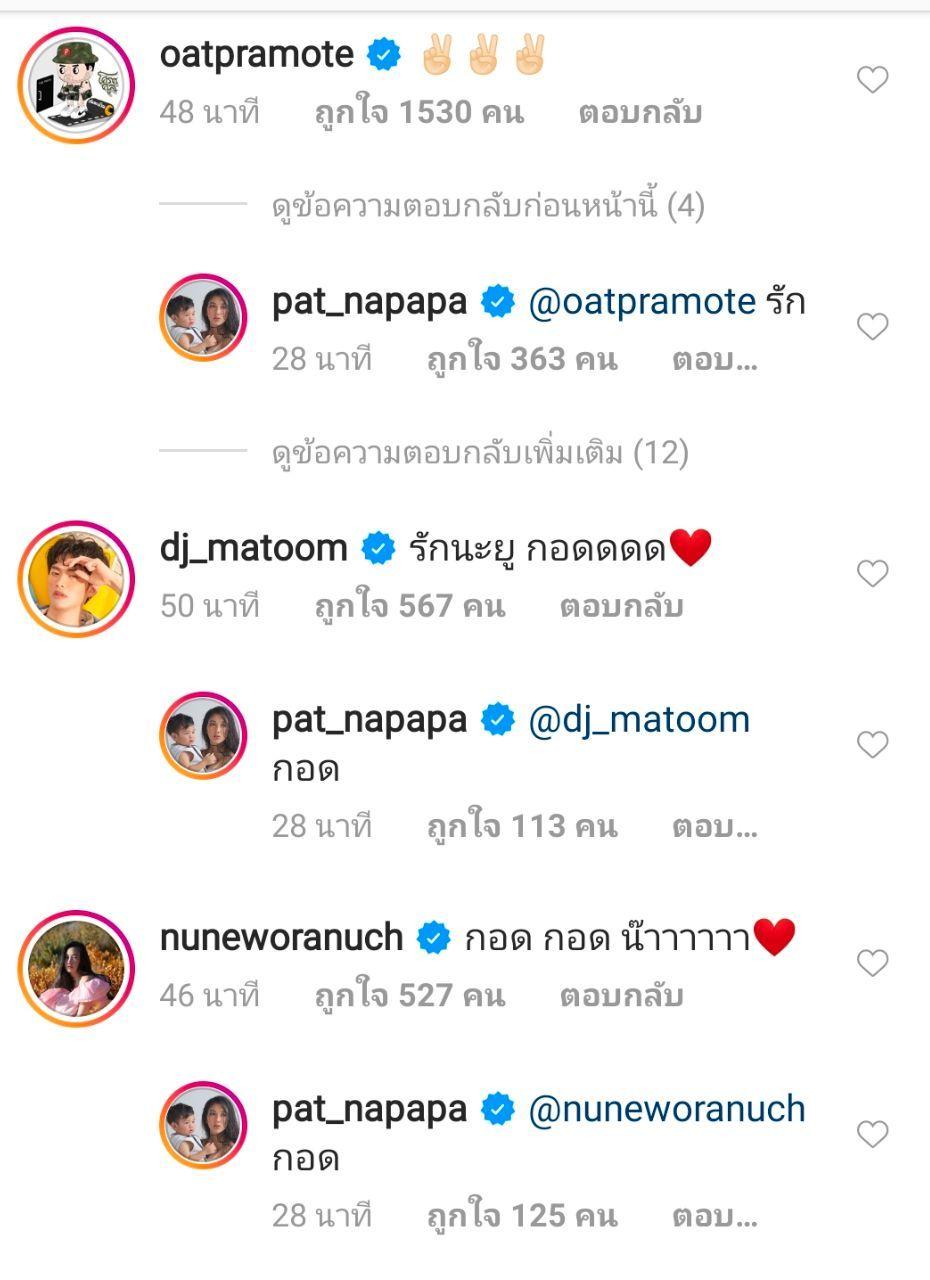Like pat_napapa's reply to nuneworanuch
The image size is (930, 1280).
click(x=872, y=1134)
